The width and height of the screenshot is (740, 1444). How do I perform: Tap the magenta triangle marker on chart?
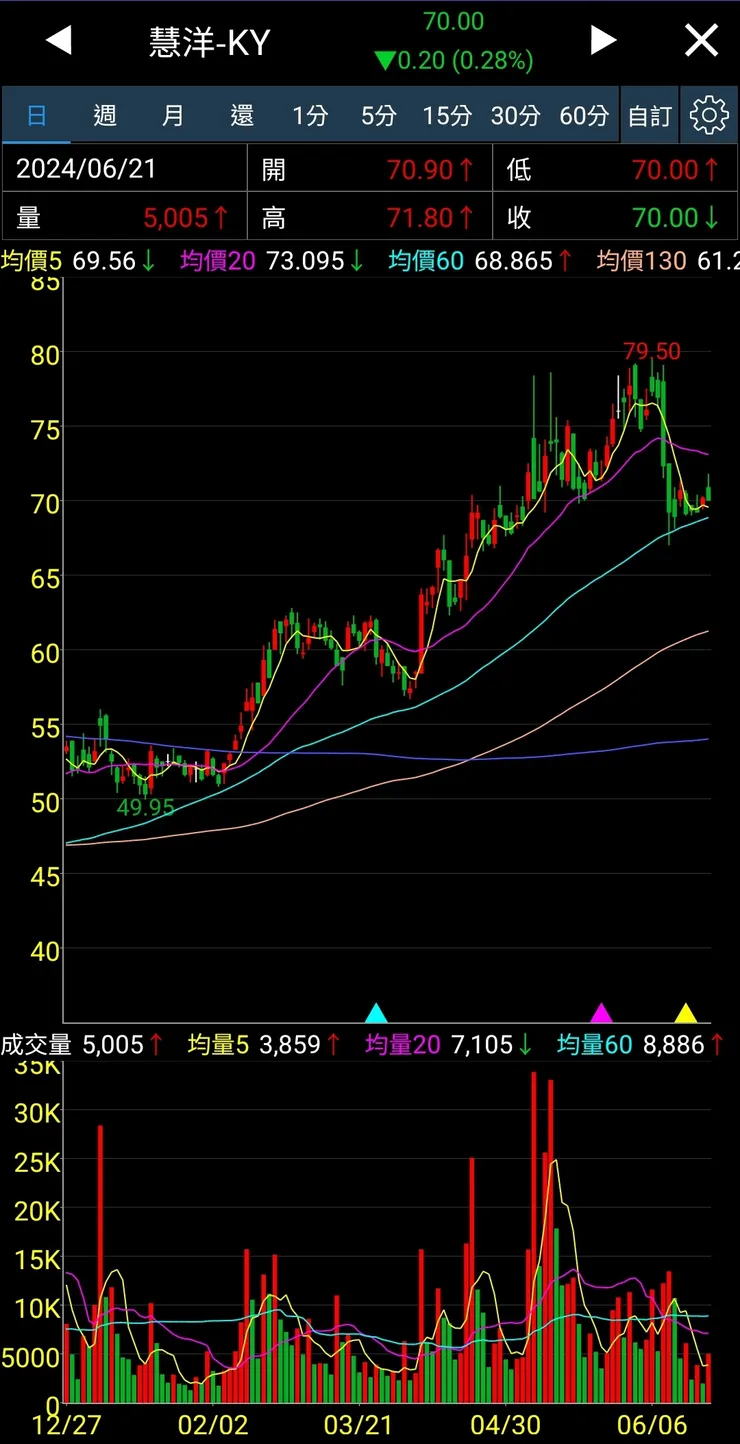(x=601, y=1013)
